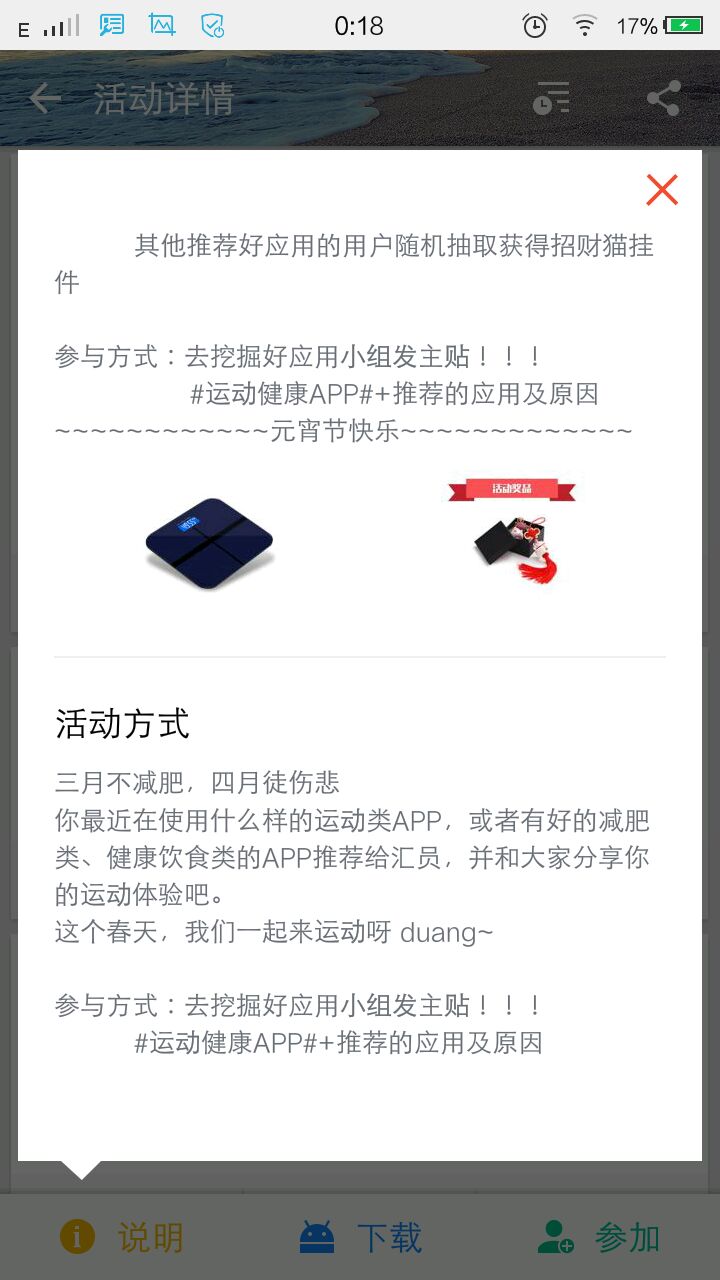Screen dimensions: 720x1280
Task: Switch to the 下载 tab
Action: click(360, 1237)
